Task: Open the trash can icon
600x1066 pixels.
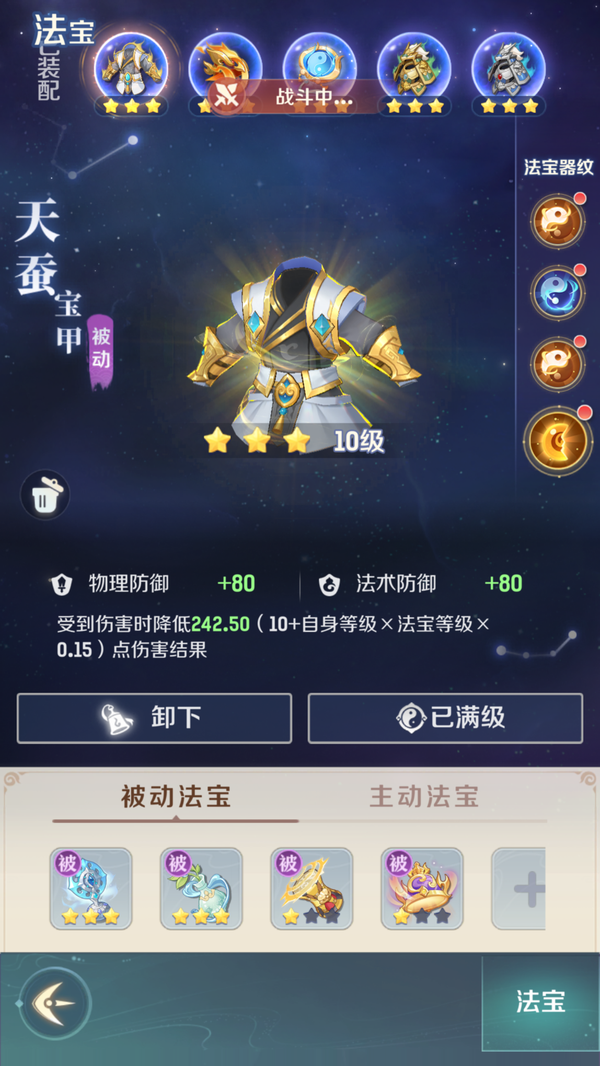Action: pyautogui.click(x=45, y=495)
